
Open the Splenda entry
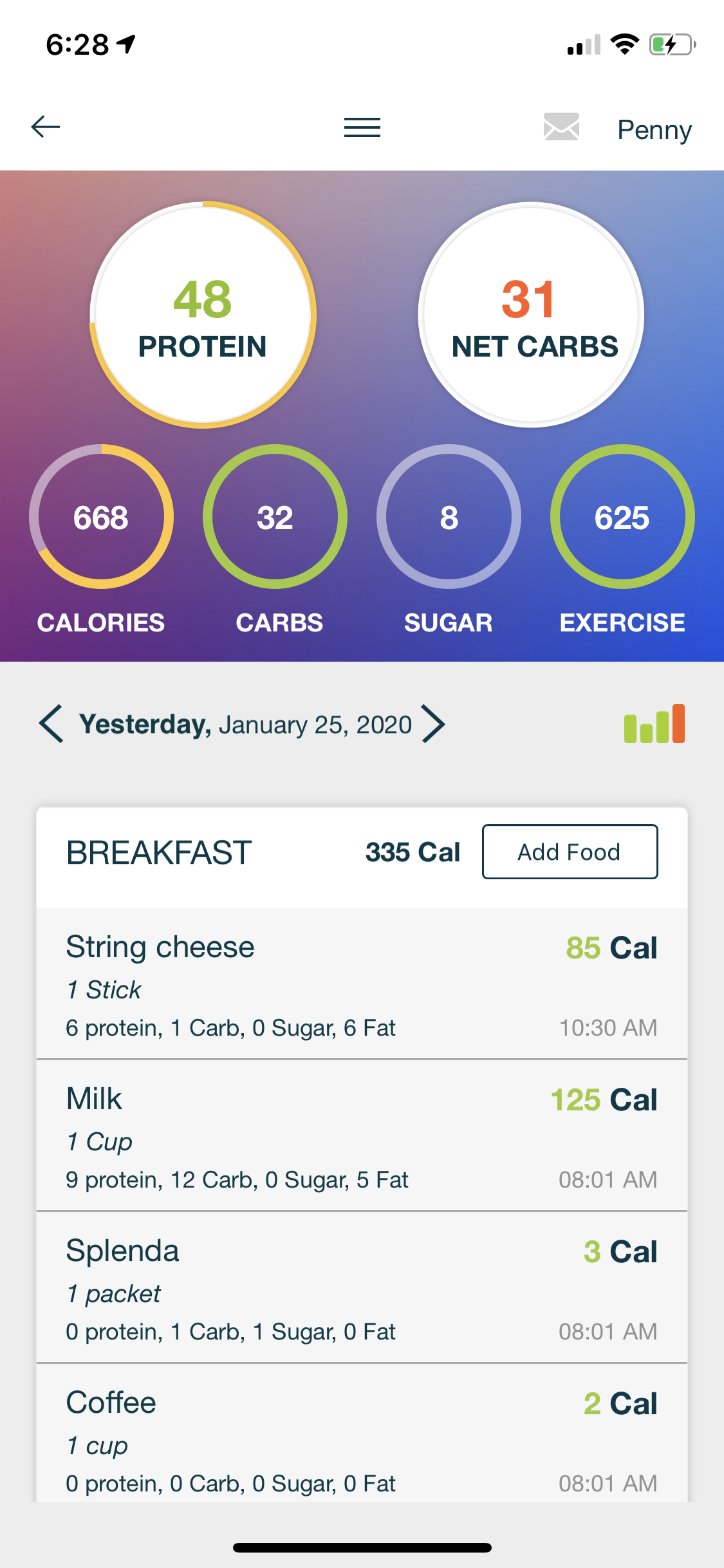362,1287
